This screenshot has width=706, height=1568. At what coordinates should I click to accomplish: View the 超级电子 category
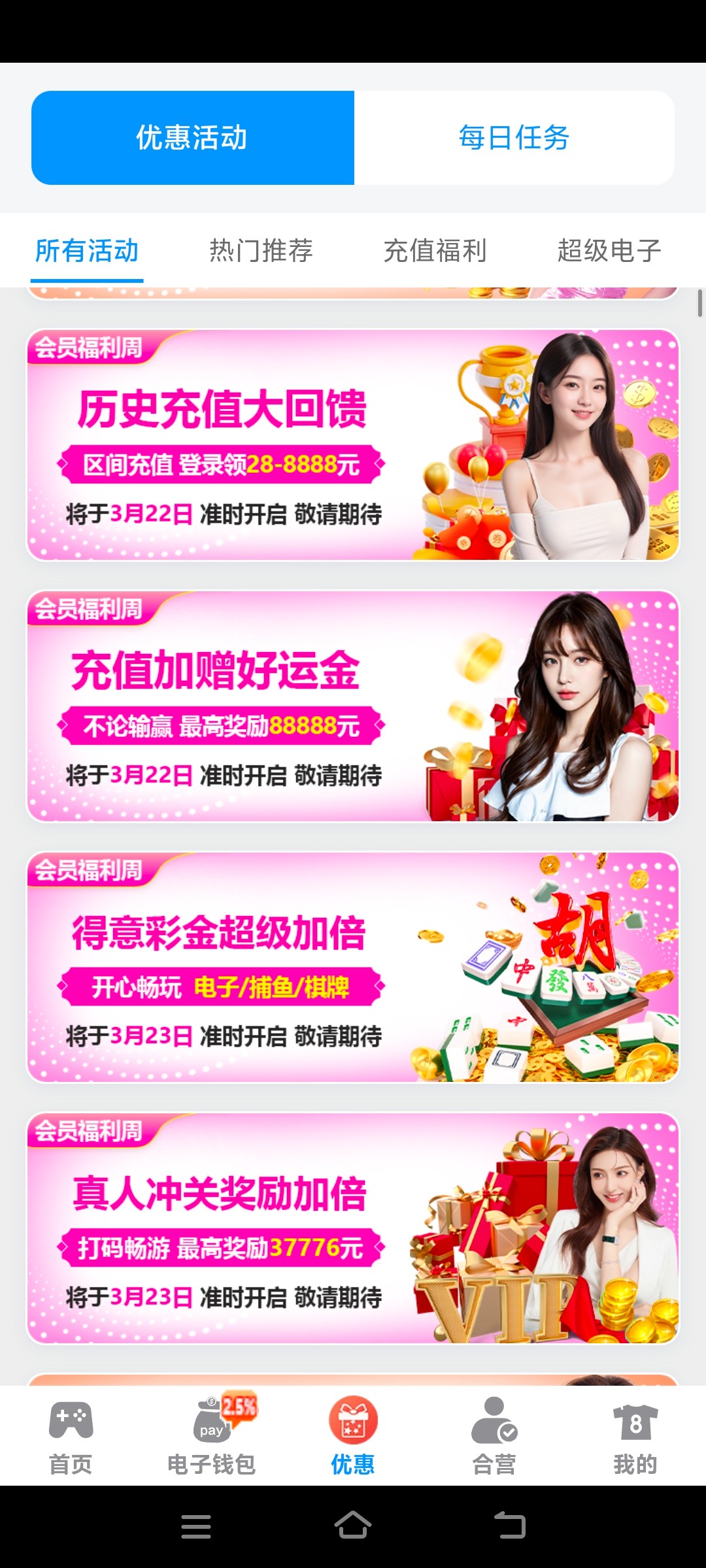coord(609,251)
